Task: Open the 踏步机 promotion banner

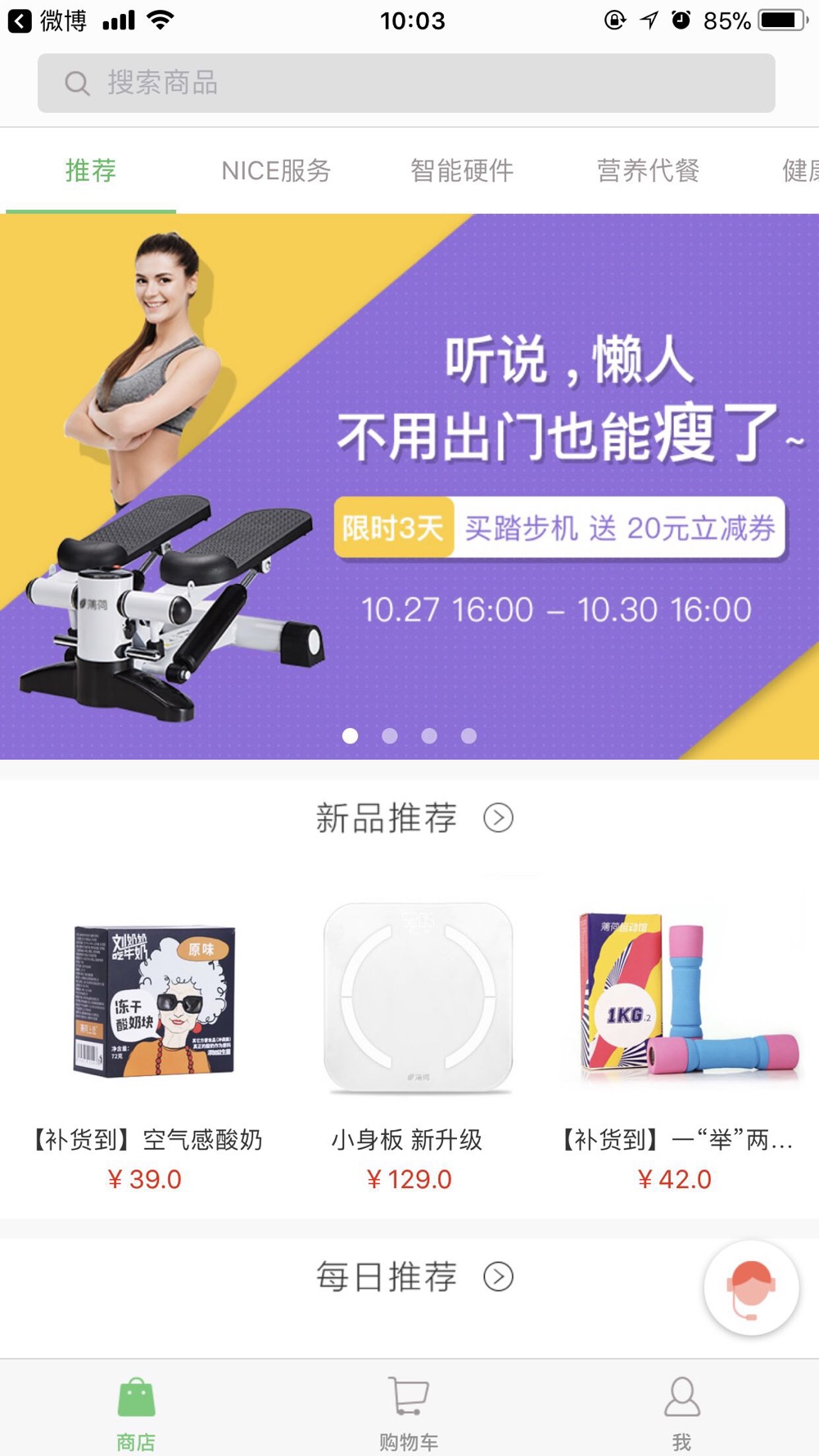Action: [409, 486]
